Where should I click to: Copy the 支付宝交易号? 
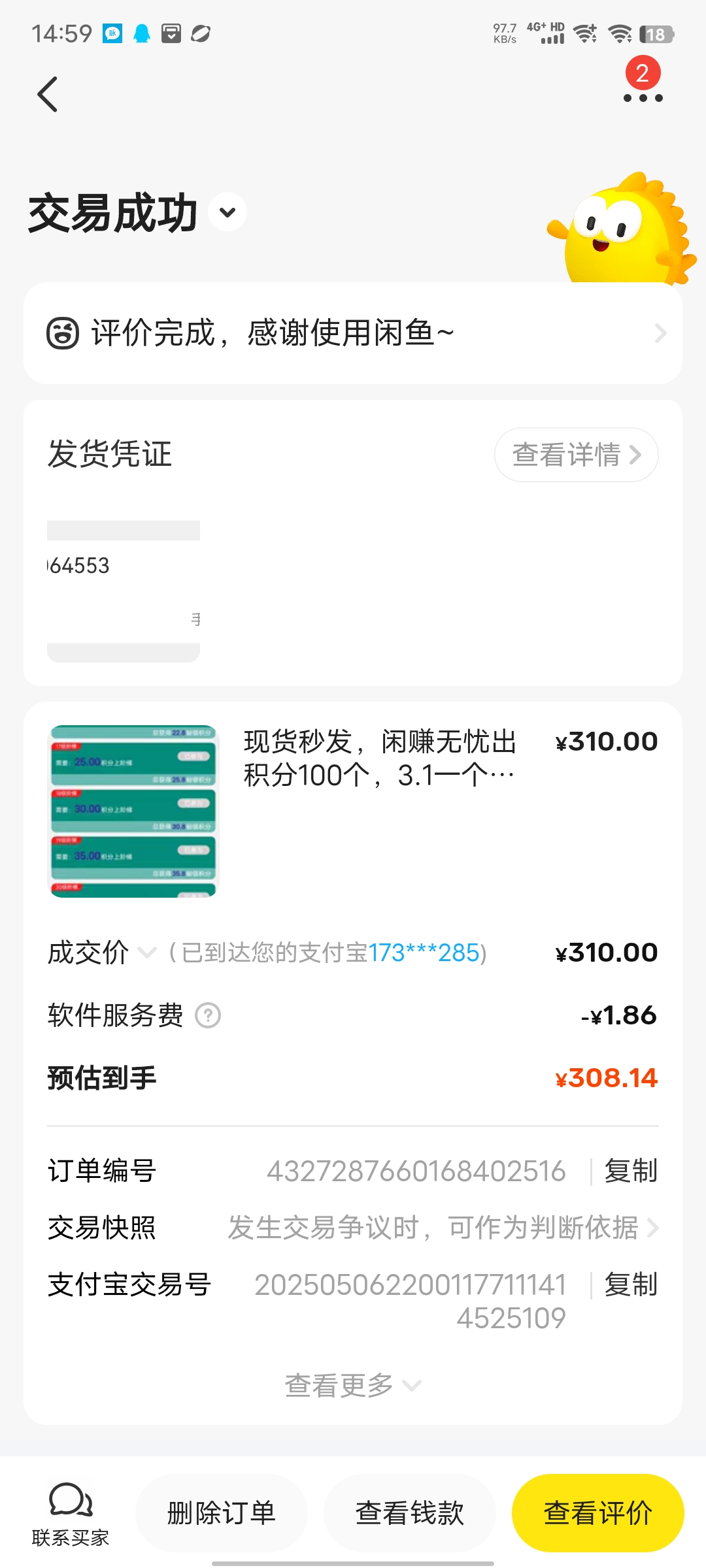tap(631, 1284)
